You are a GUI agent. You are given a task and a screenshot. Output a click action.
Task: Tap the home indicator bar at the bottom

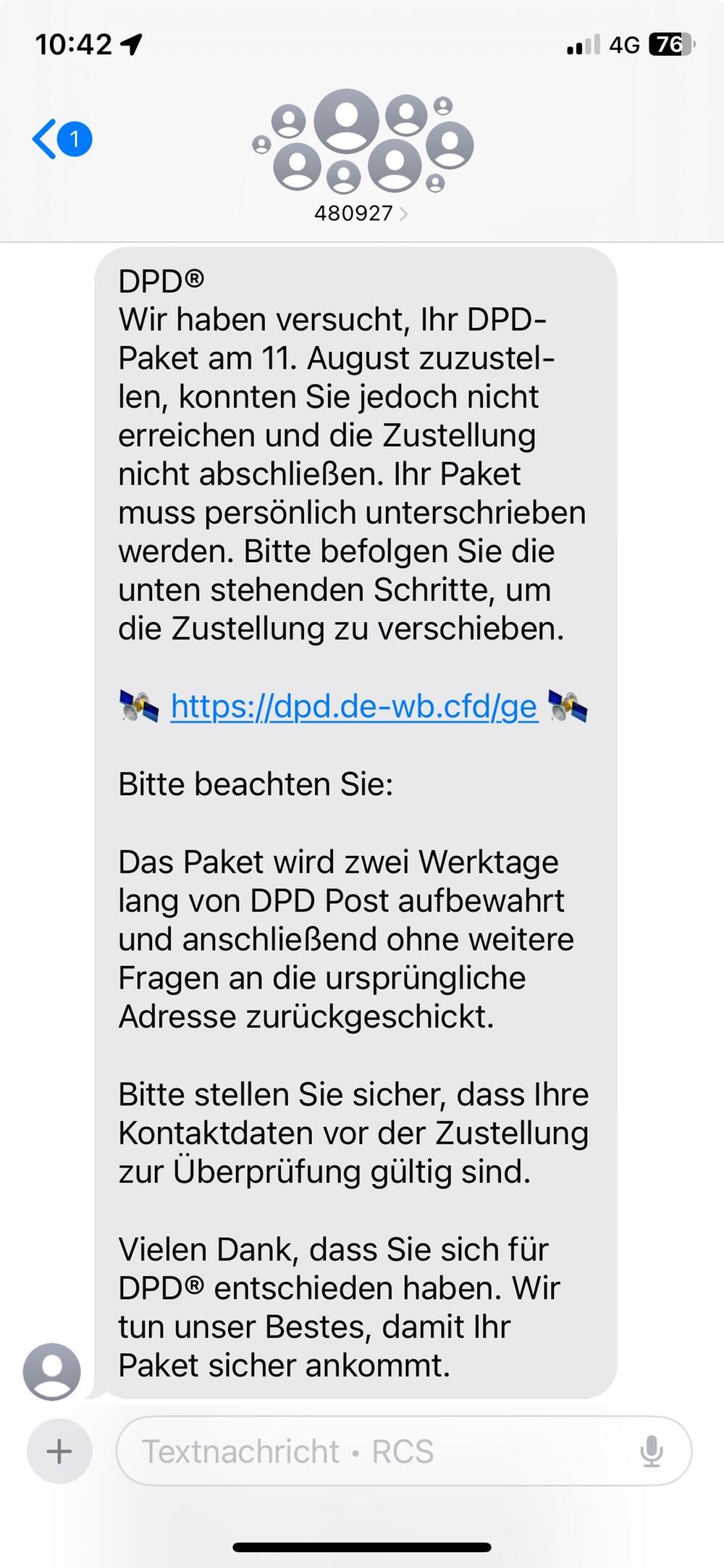tap(362, 1546)
